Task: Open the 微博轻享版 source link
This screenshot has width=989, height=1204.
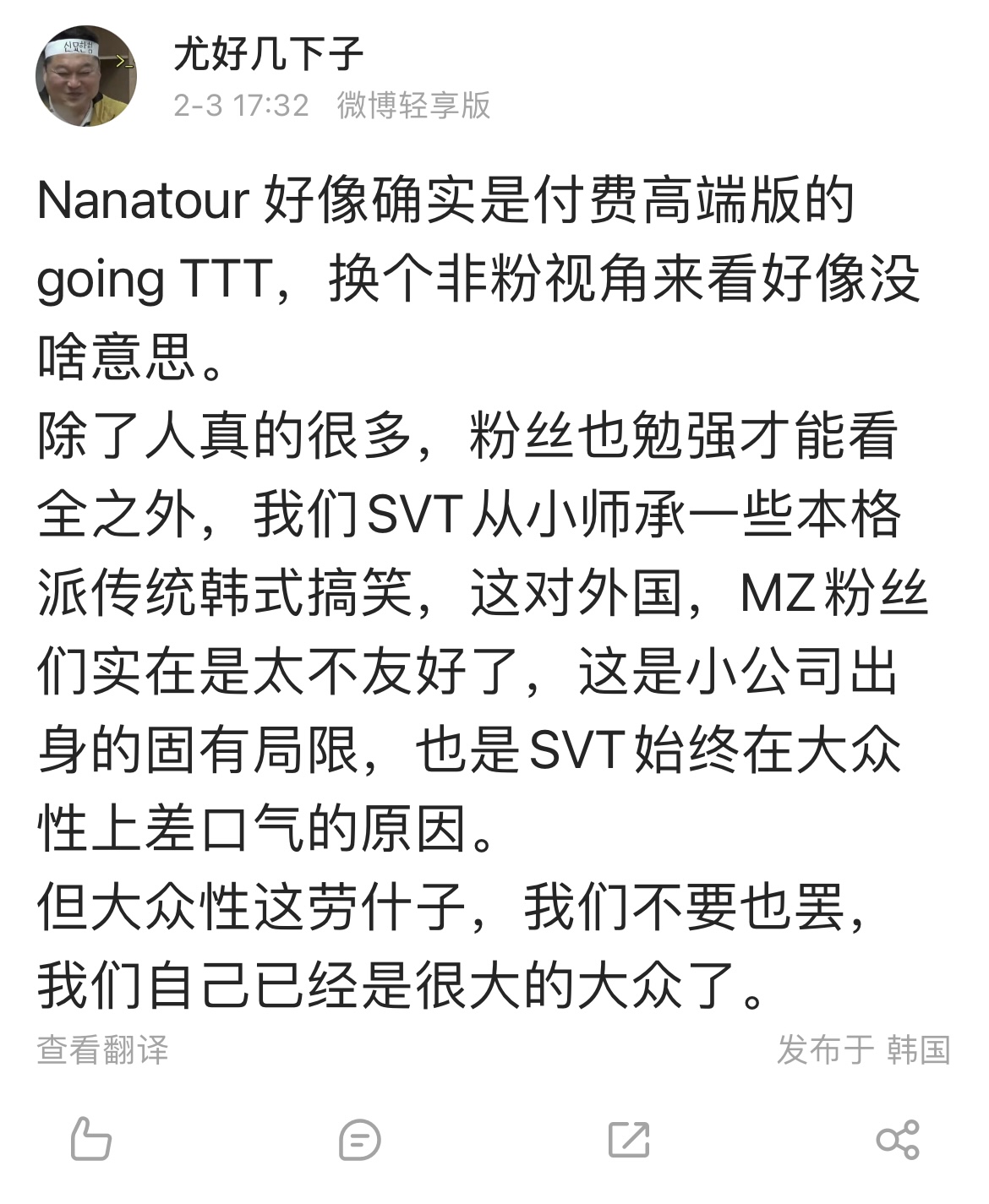Action: click(x=413, y=106)
